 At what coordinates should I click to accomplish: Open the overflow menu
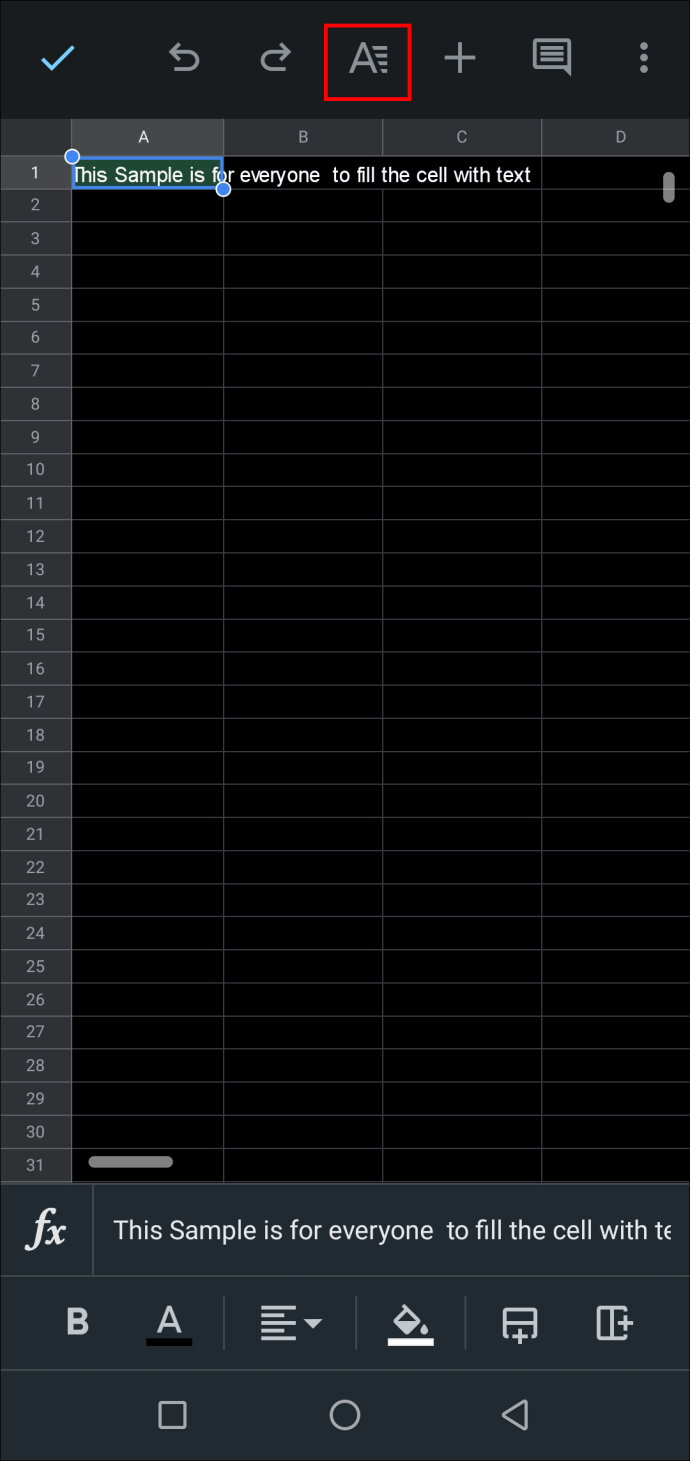click(x=643, y=58)
